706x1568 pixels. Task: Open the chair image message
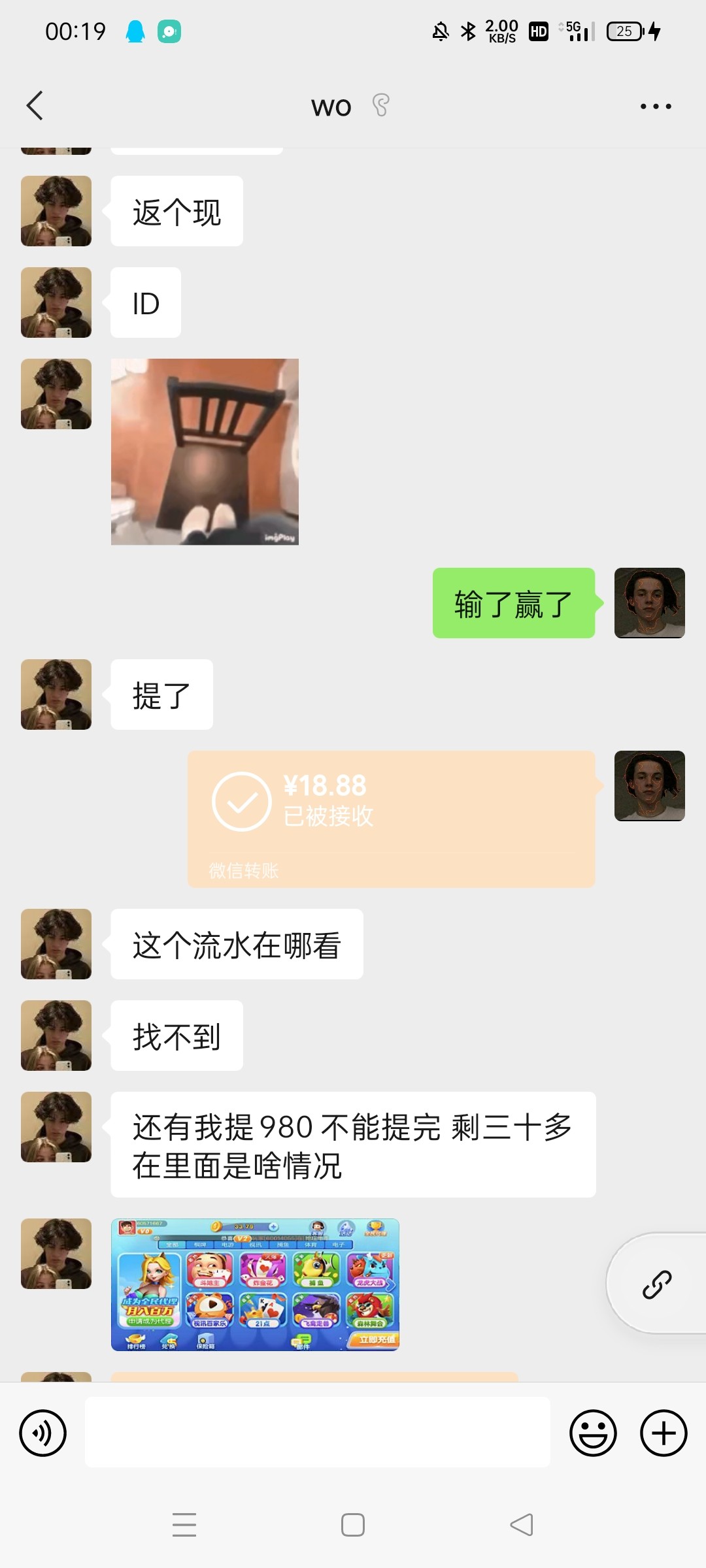(205, 451)
